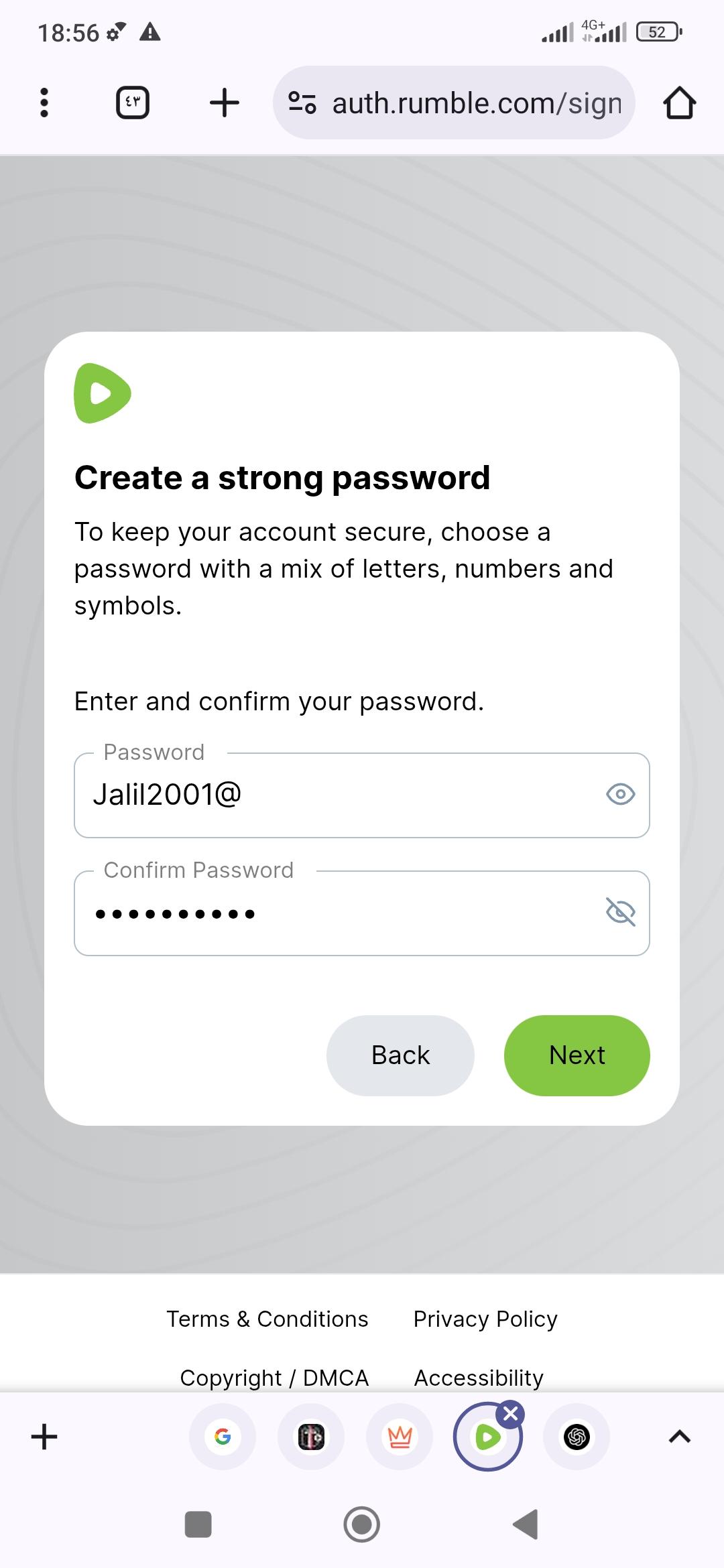Switch to the Google tab in the bottom strip
This screenshot has width=724, height=1568.
click(223, 1437)
